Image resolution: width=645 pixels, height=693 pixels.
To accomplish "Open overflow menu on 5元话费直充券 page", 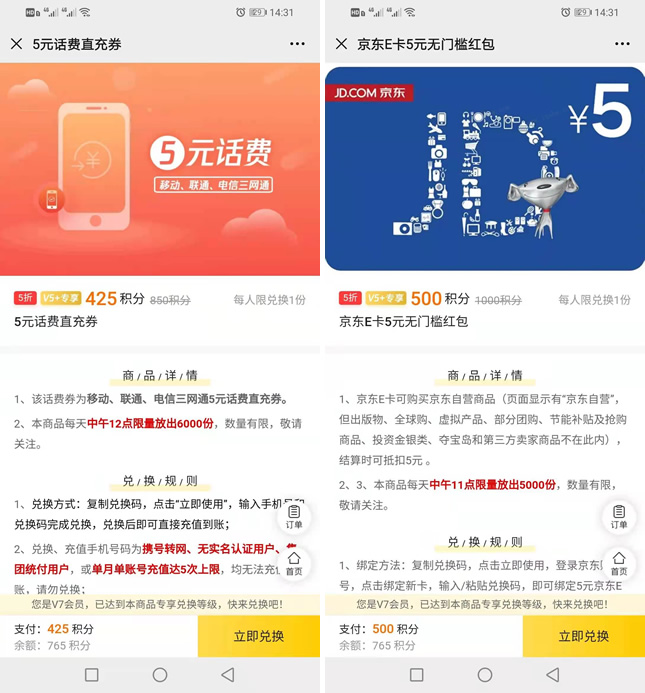I will [297, 44].
